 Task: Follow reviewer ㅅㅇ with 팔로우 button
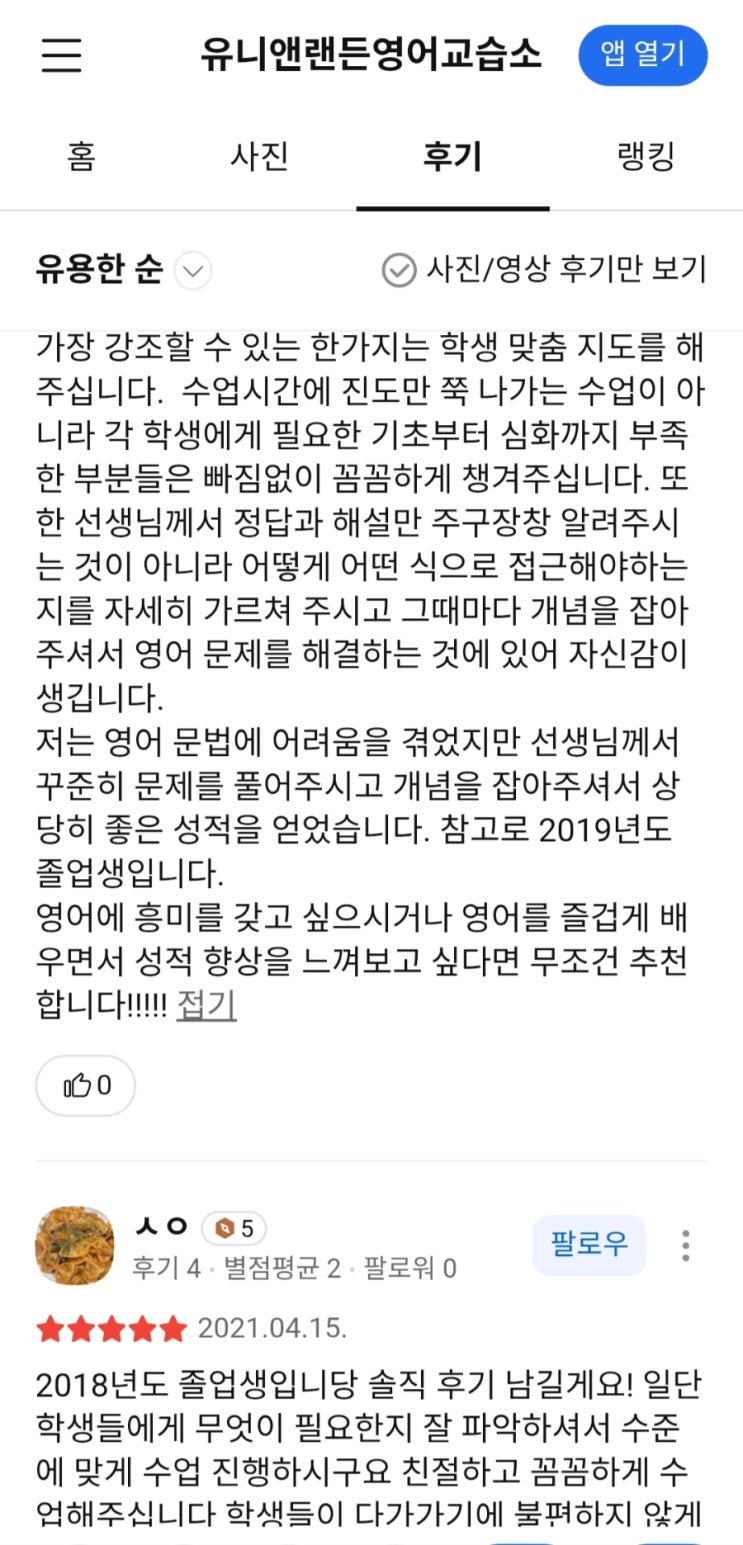(589, 1244)
